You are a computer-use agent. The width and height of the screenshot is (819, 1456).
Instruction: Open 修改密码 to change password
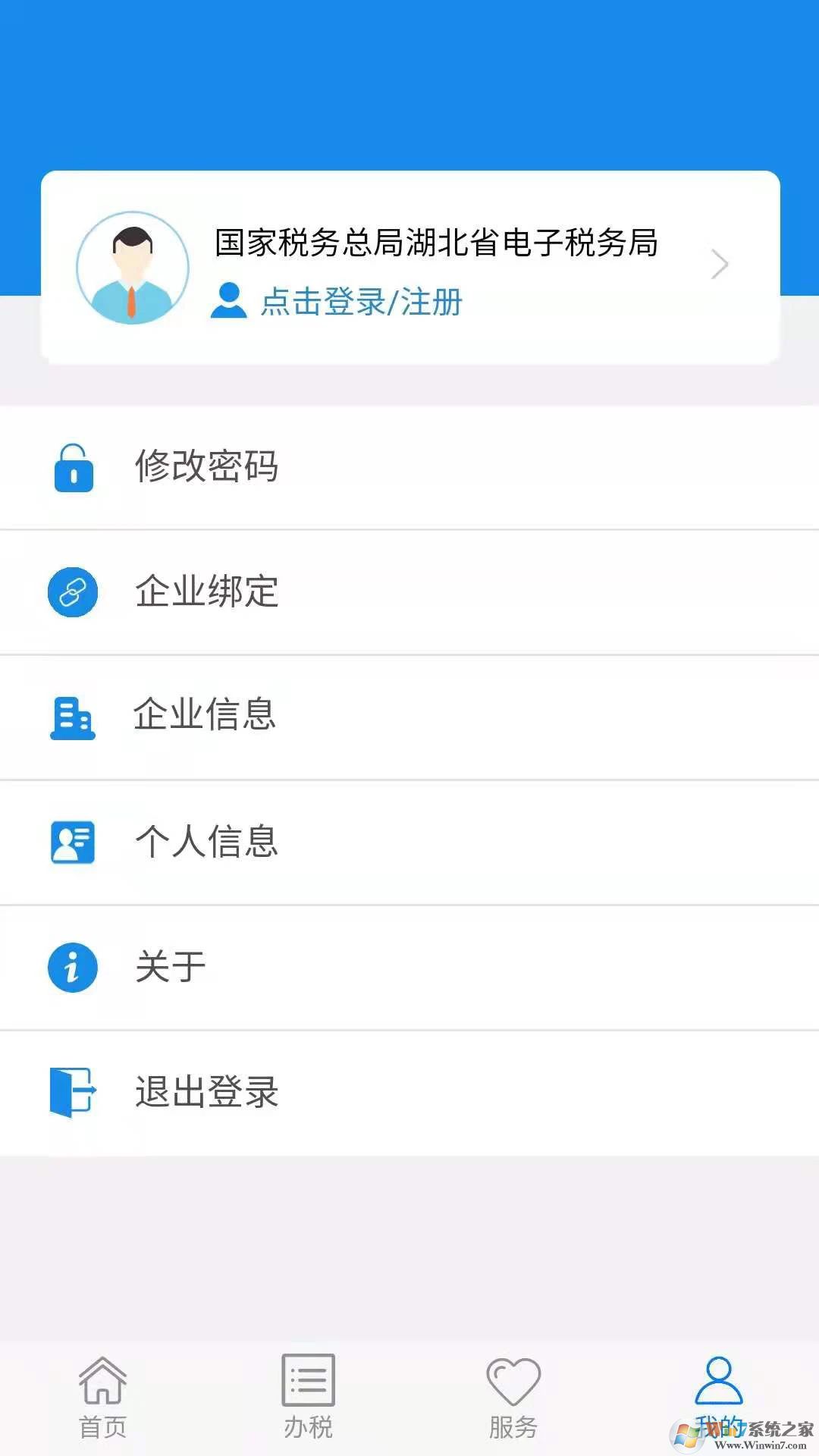tap(207, 468)
